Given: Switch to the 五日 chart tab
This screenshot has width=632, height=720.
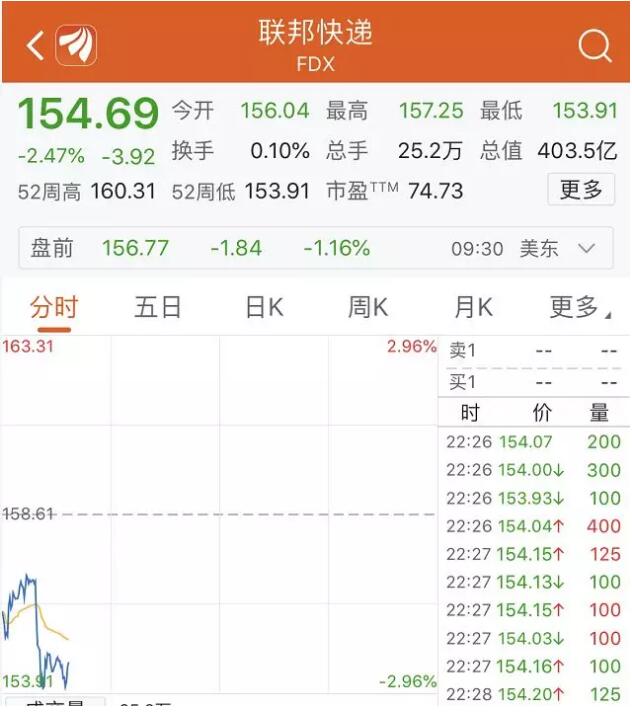Looking at the screenshot, I should [x=158, y=307].
